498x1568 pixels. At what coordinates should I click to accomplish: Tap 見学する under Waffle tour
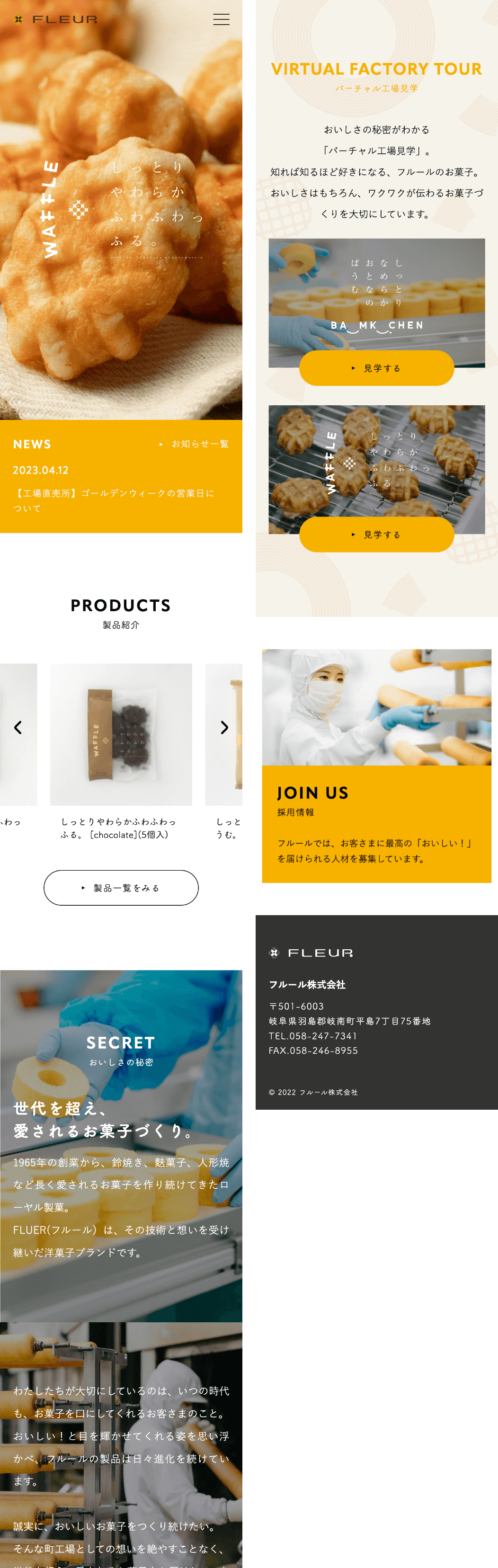(x=376, y=535)
